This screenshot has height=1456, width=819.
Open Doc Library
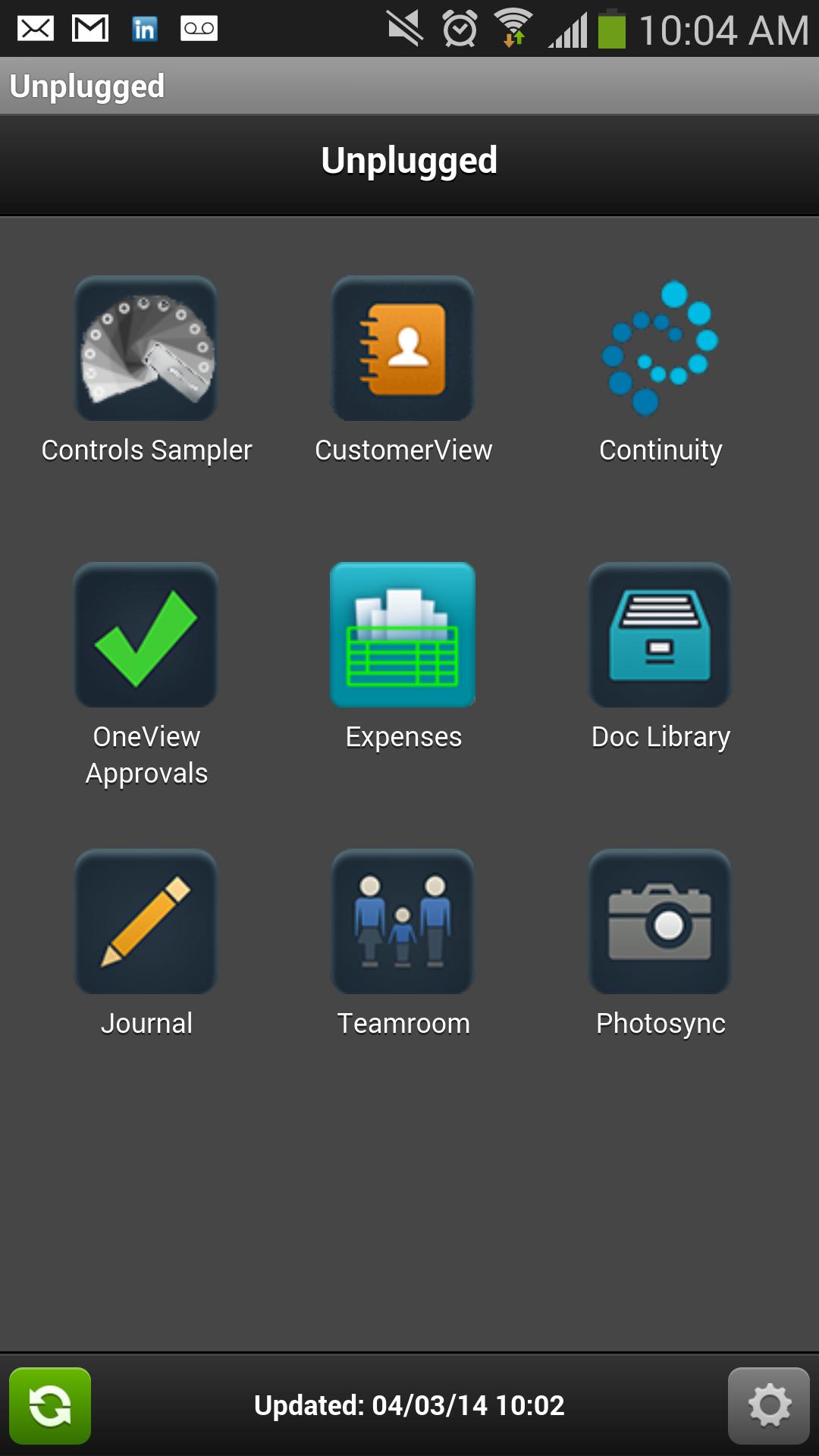660,635
